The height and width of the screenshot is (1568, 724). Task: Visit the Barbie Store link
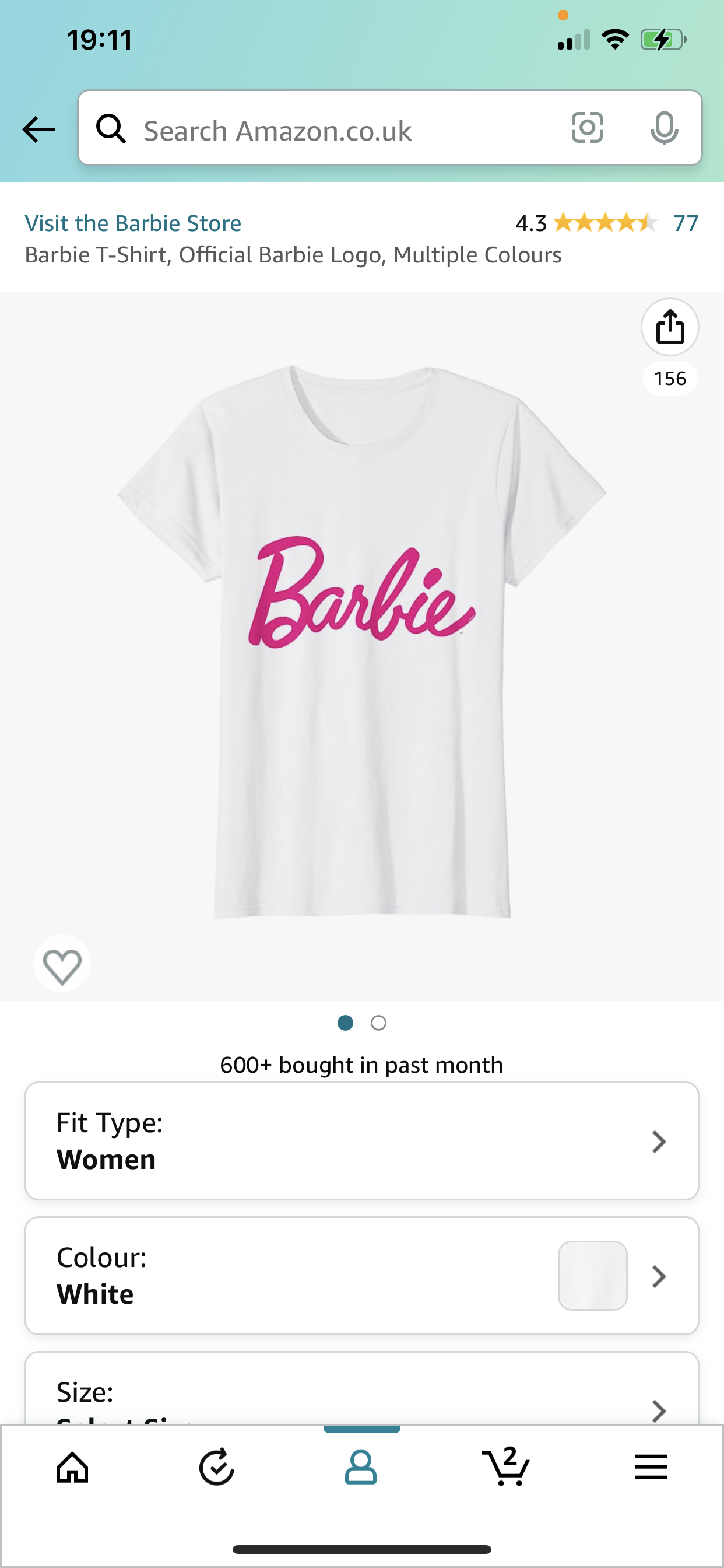(133, 223)
